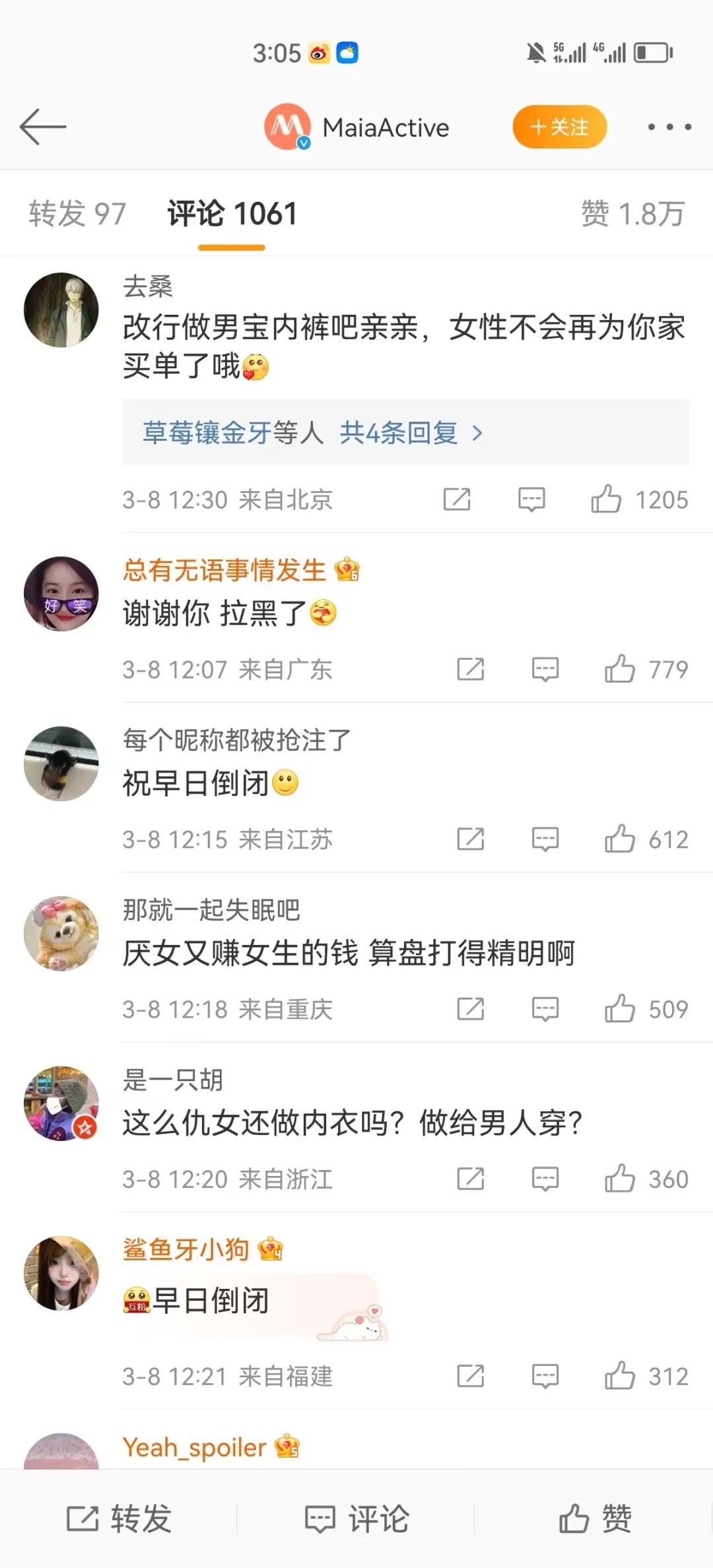Reply to 那就一起失眠吧's comment
This screenshot has width=713, height=1568.
[x=545, y=1008]
